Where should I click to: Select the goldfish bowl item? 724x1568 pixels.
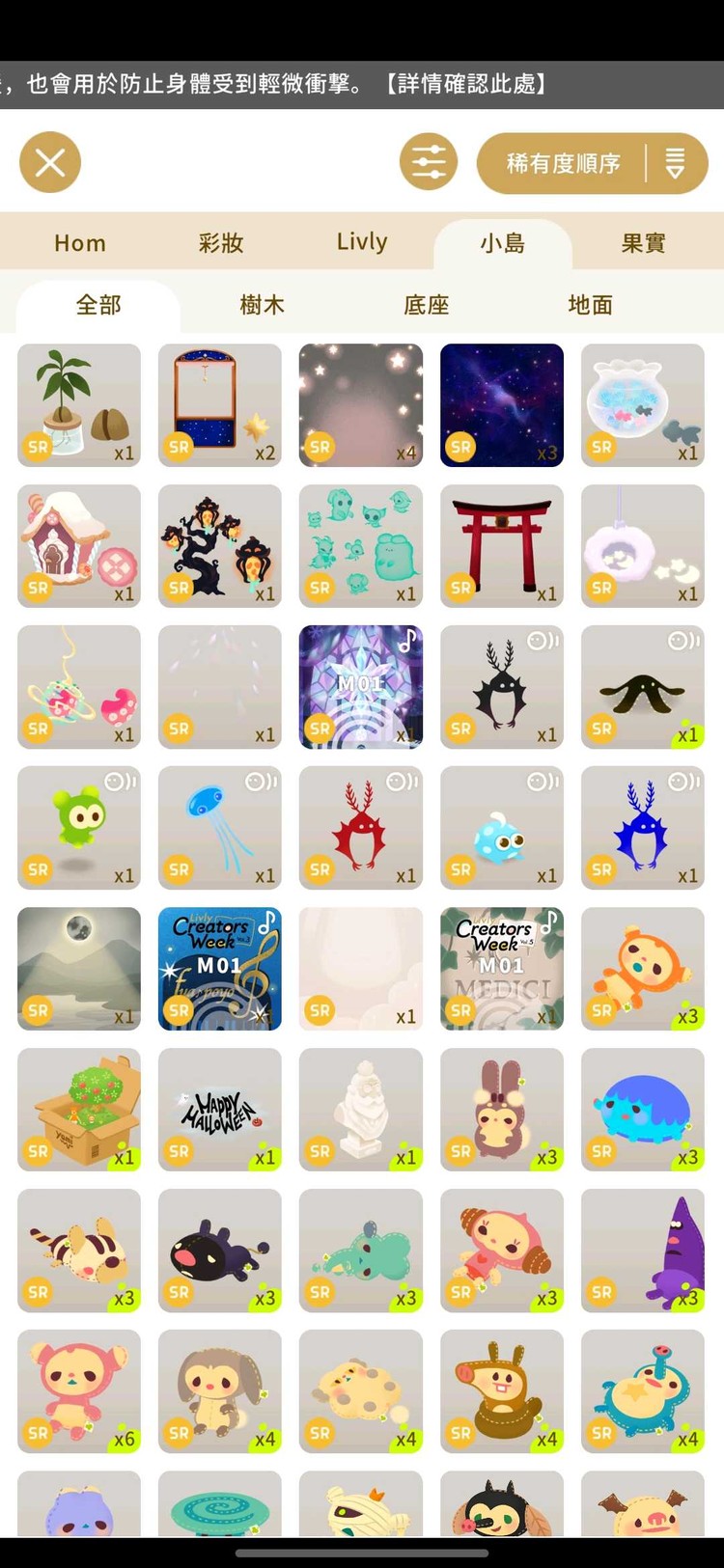643,405
